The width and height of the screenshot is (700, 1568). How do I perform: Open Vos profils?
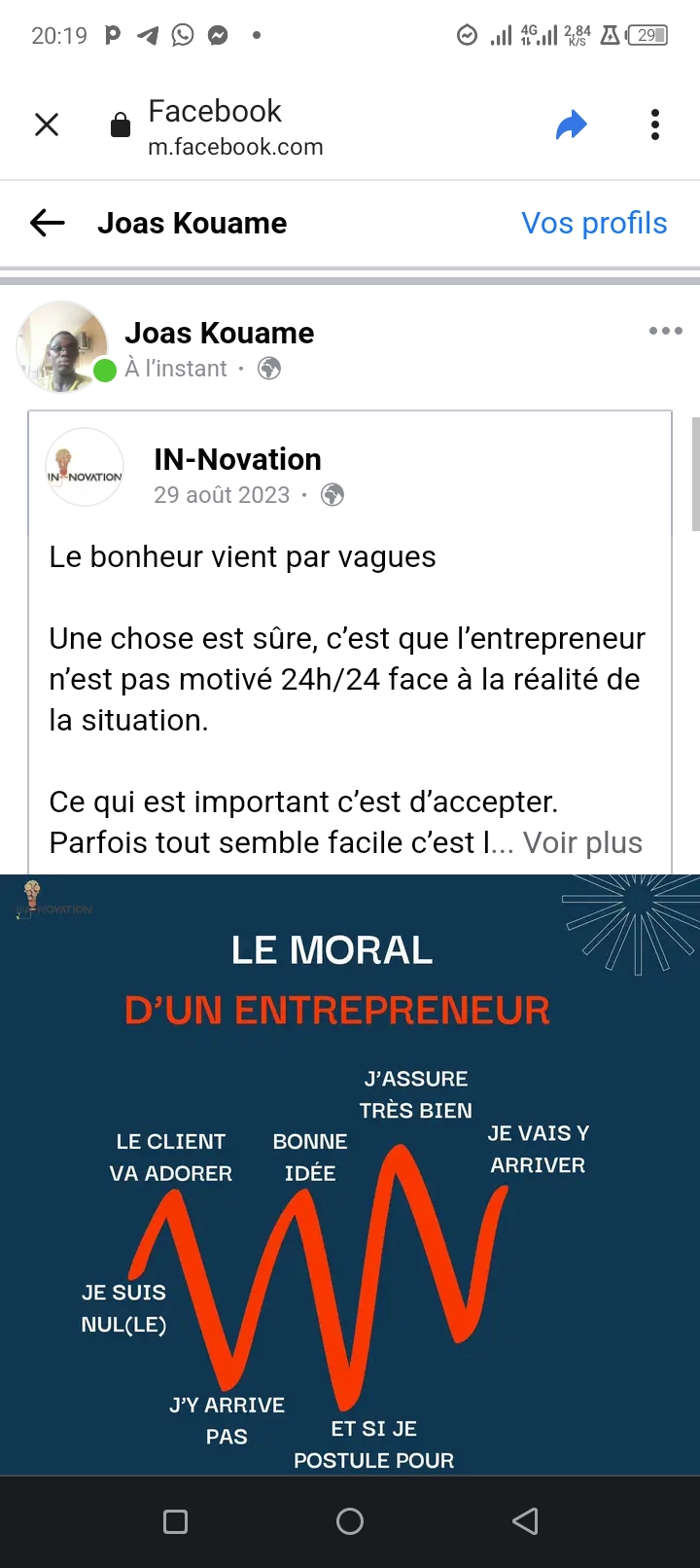pyautogui.click(x=594, y=223)
